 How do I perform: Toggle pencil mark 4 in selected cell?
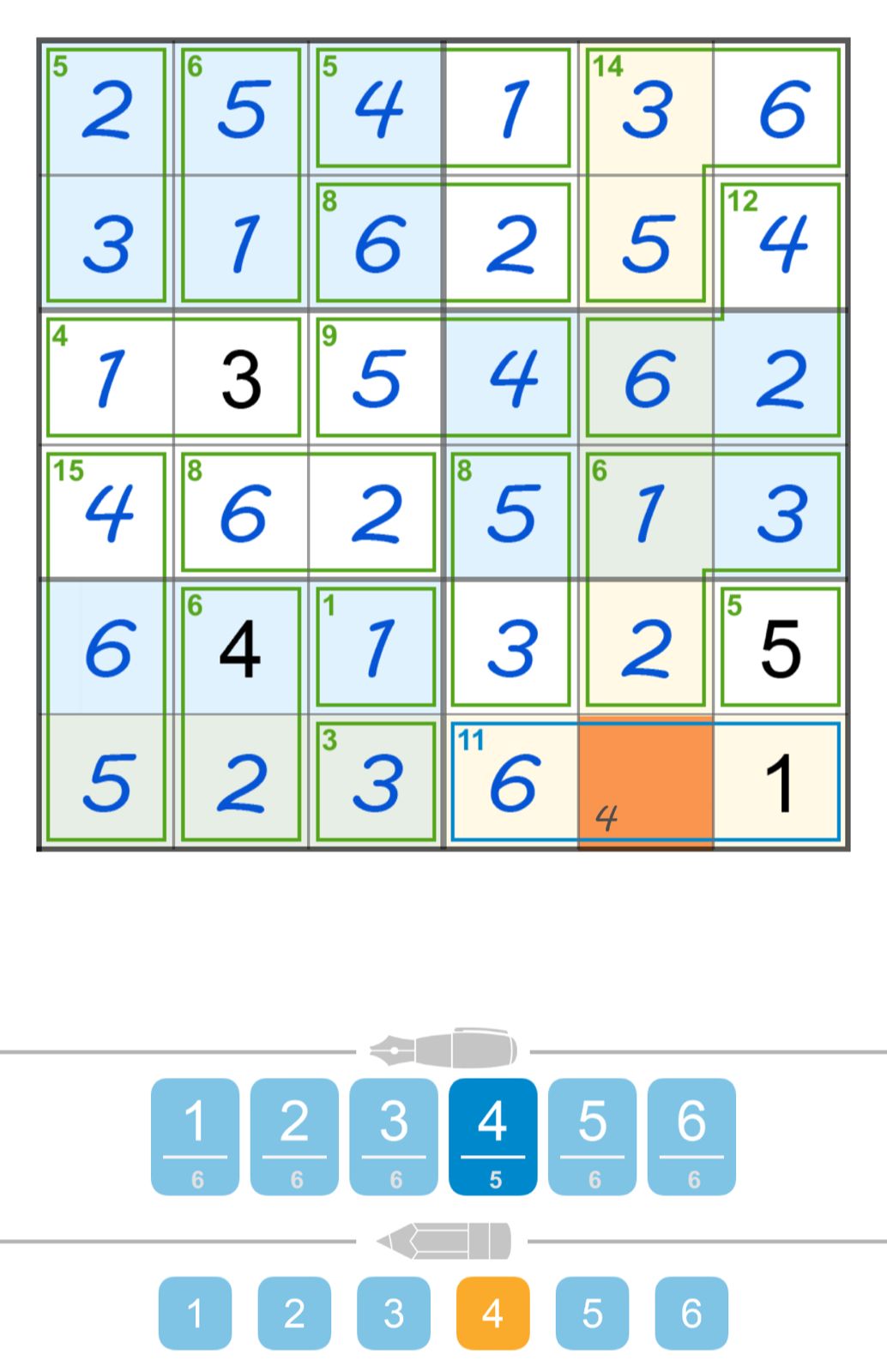coord(492,1312)
